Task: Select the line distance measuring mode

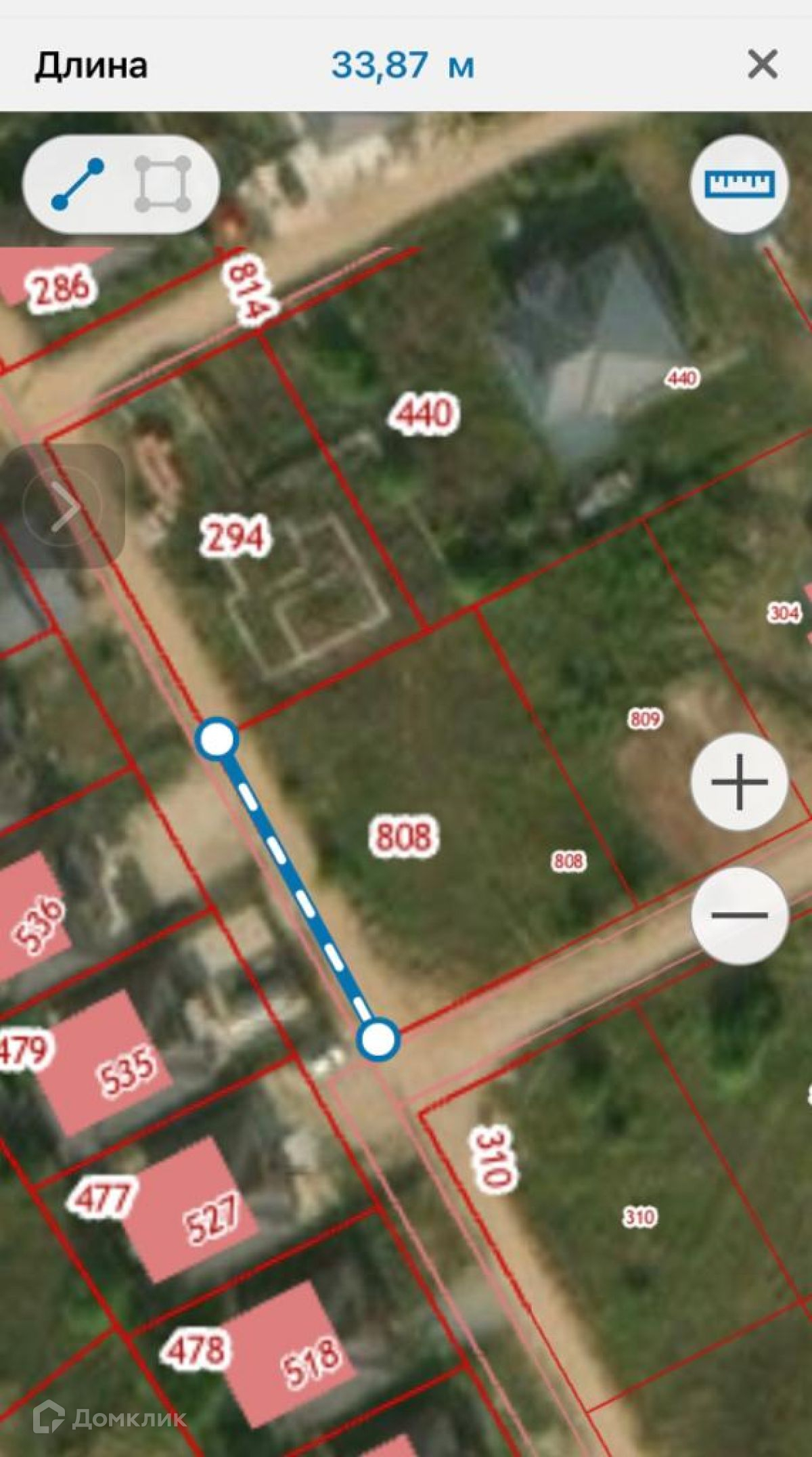Action: pos(78,184)
